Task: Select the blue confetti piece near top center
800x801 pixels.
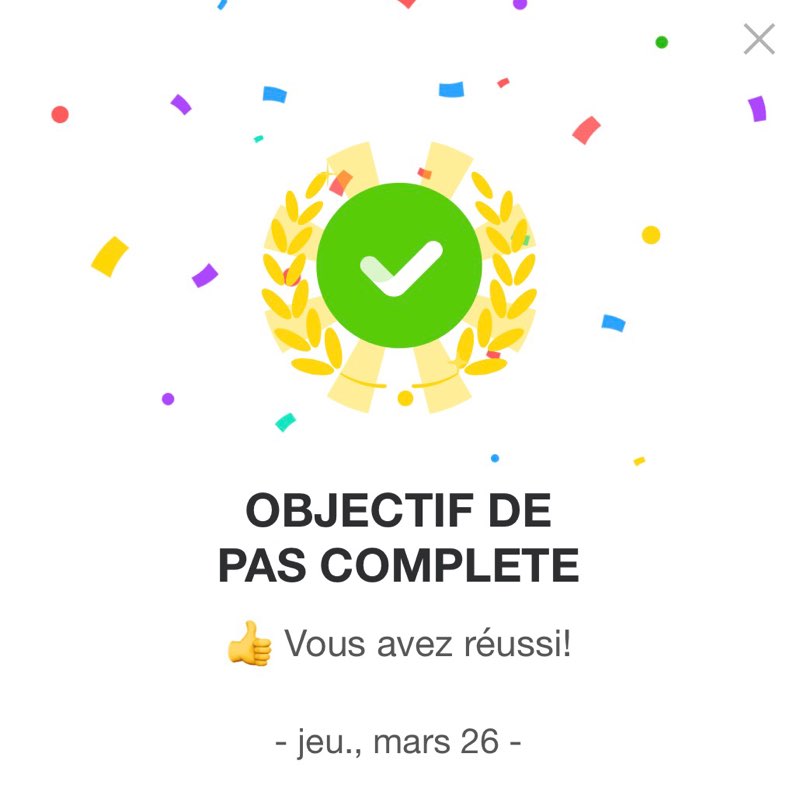Action: tap(273, 95)
